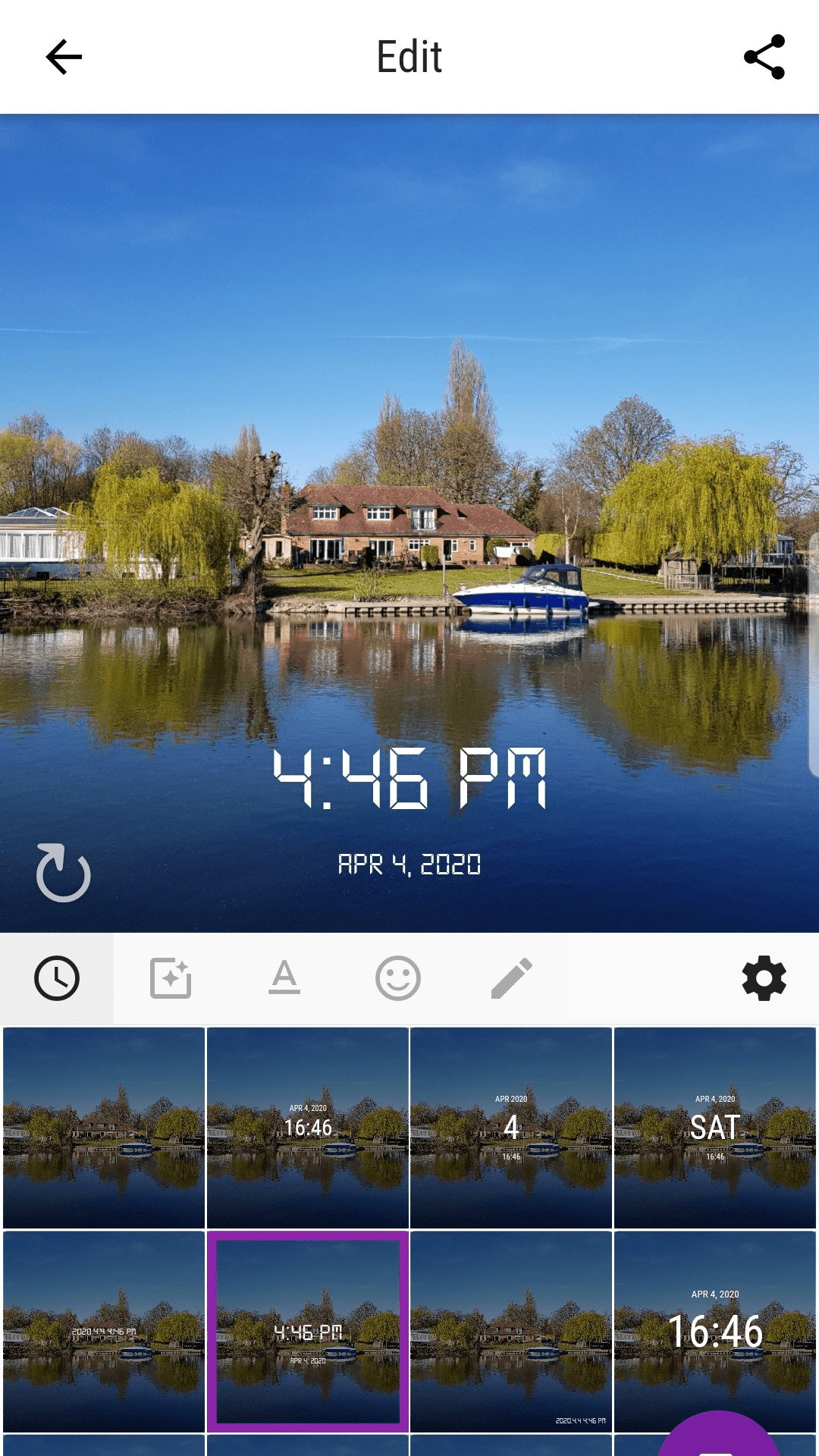Open the emoji sticker tool
The height and width of the screenshot is (1456, 819).
pos(398,978)
